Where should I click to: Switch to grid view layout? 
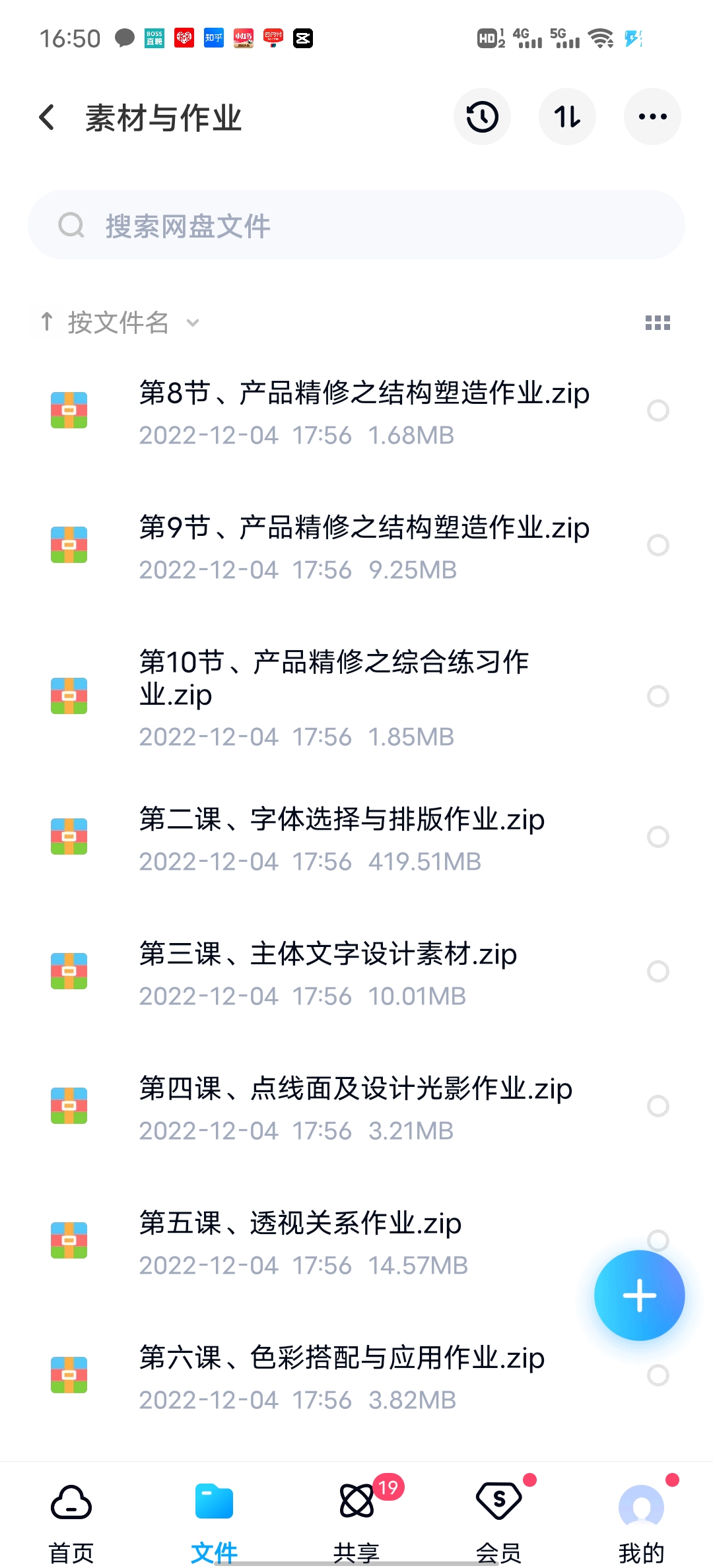[658, 323]
